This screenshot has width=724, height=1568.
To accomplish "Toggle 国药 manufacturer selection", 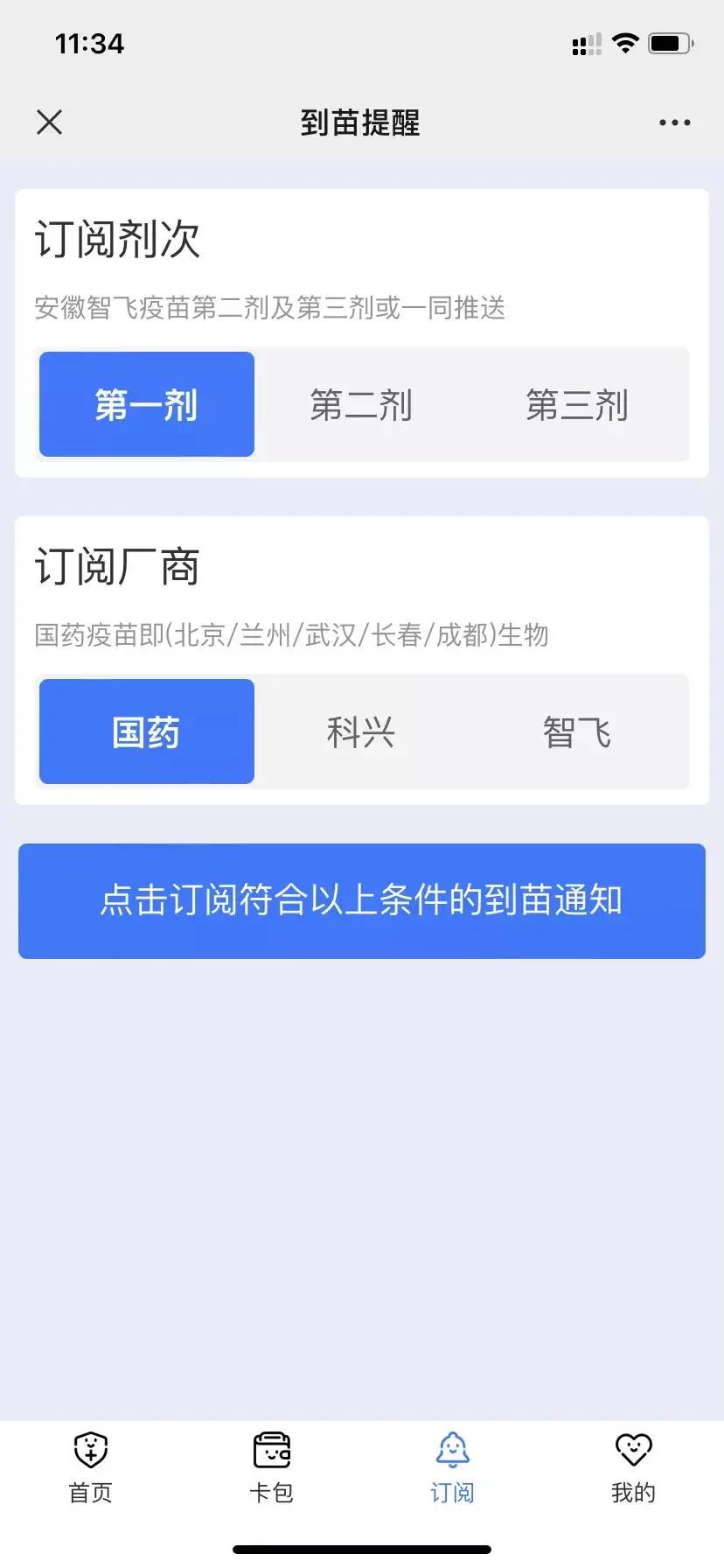I will (x=146, y=731).
